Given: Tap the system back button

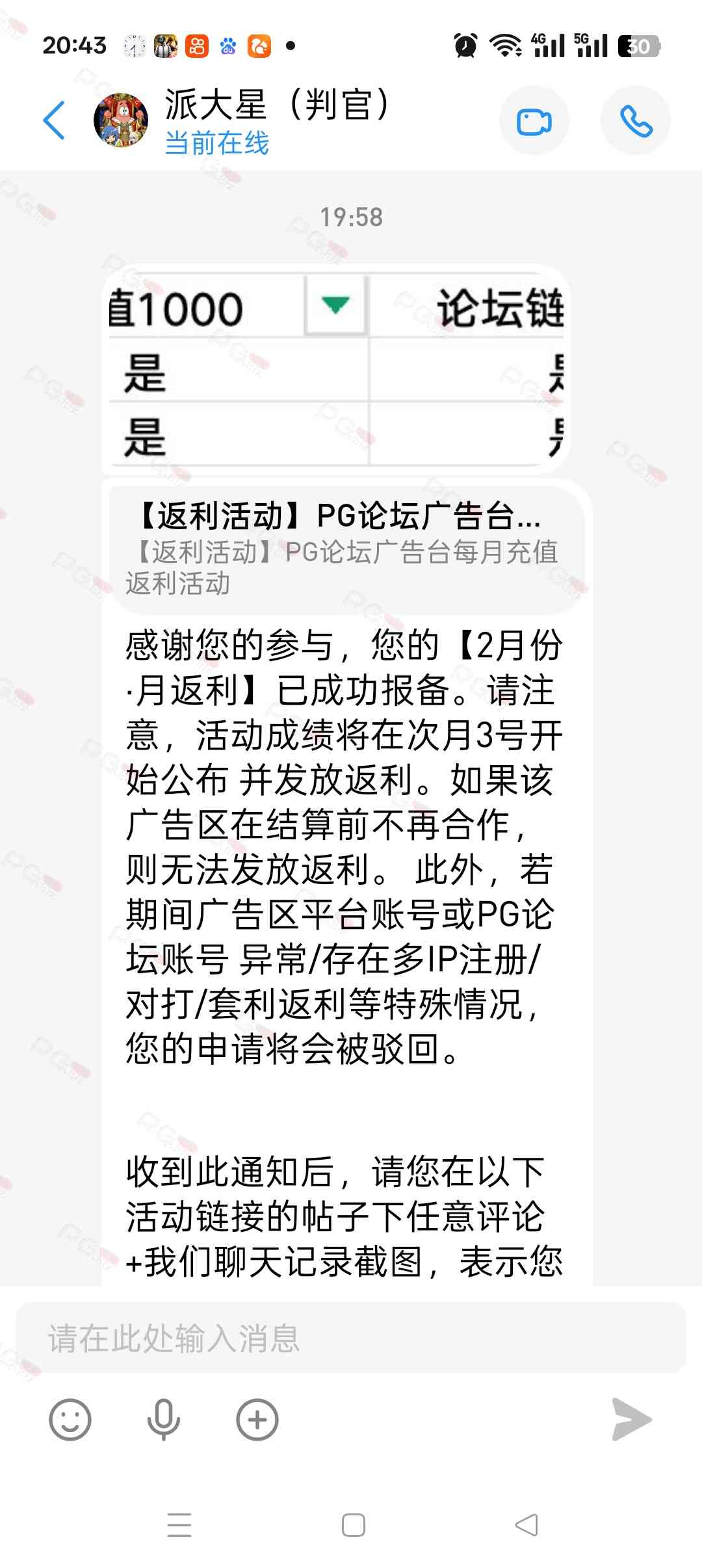Looking at the screenshot, I should coord(526,1525).
